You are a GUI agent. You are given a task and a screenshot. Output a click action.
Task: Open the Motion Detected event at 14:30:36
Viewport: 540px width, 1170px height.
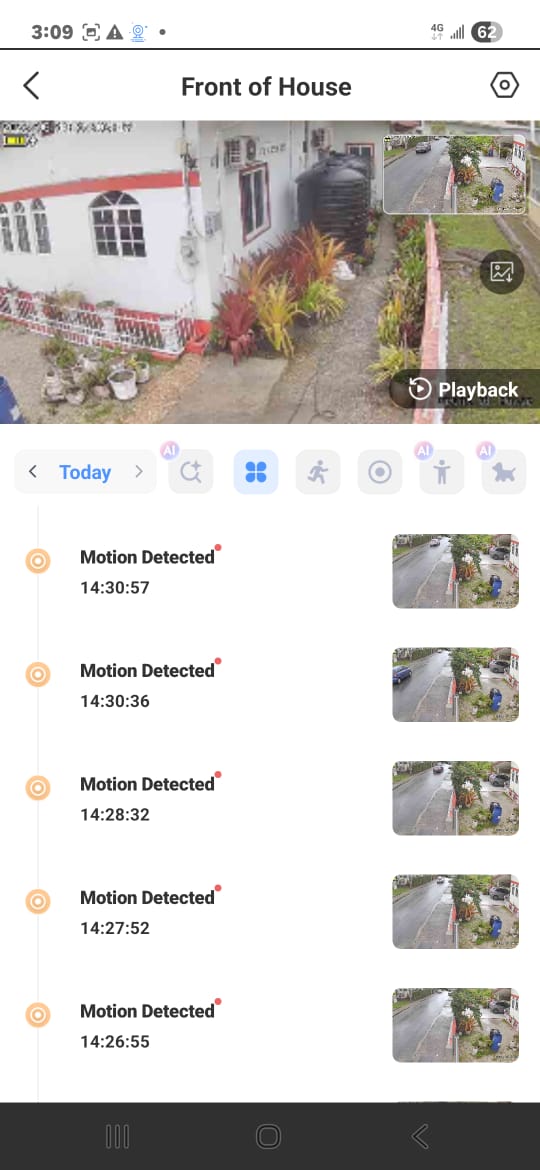pyautogui.click(x=270, y=685)
